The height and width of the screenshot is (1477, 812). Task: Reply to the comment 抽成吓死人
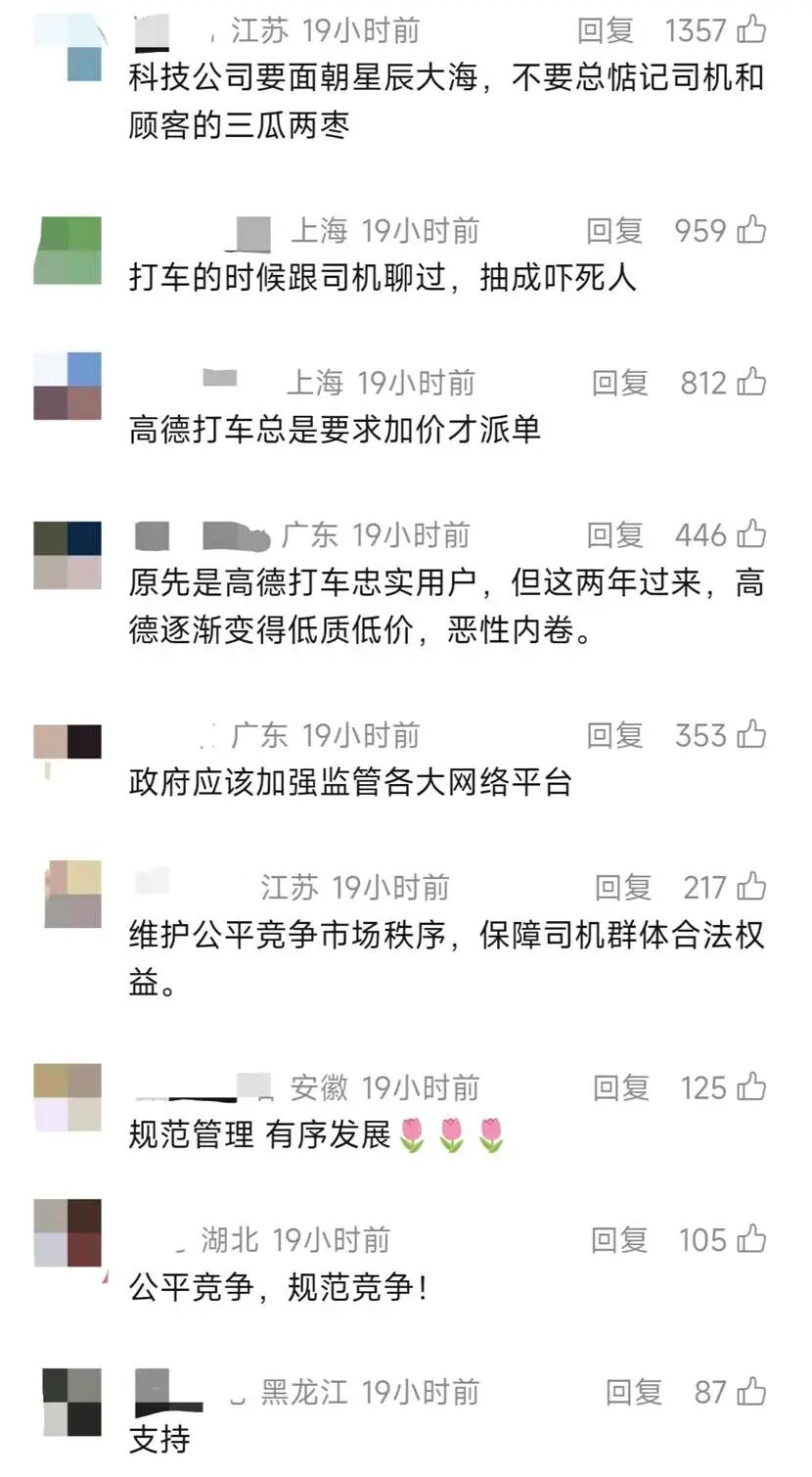614,231
